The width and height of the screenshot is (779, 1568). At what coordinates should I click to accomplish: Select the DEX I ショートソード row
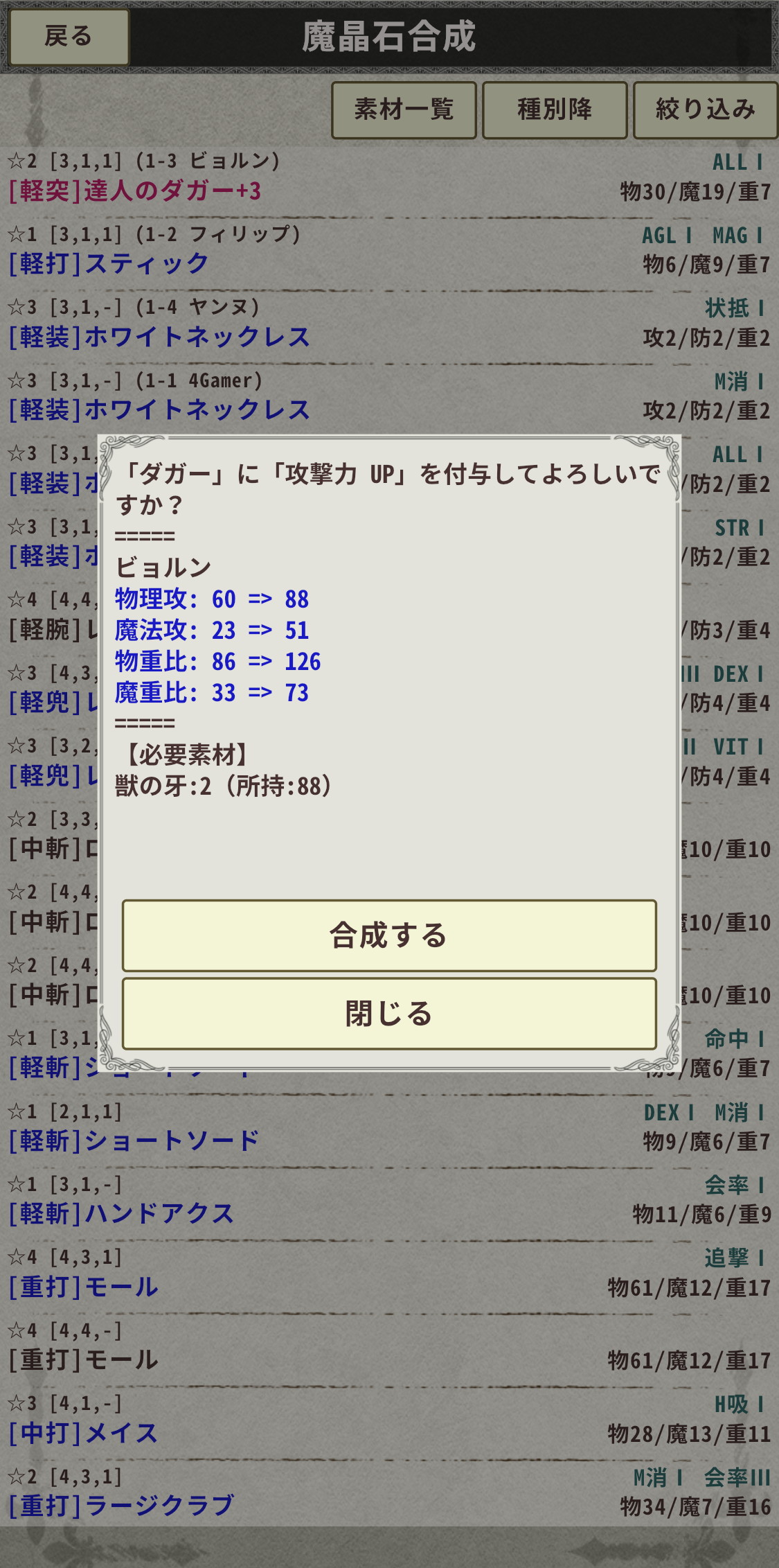389,1127
